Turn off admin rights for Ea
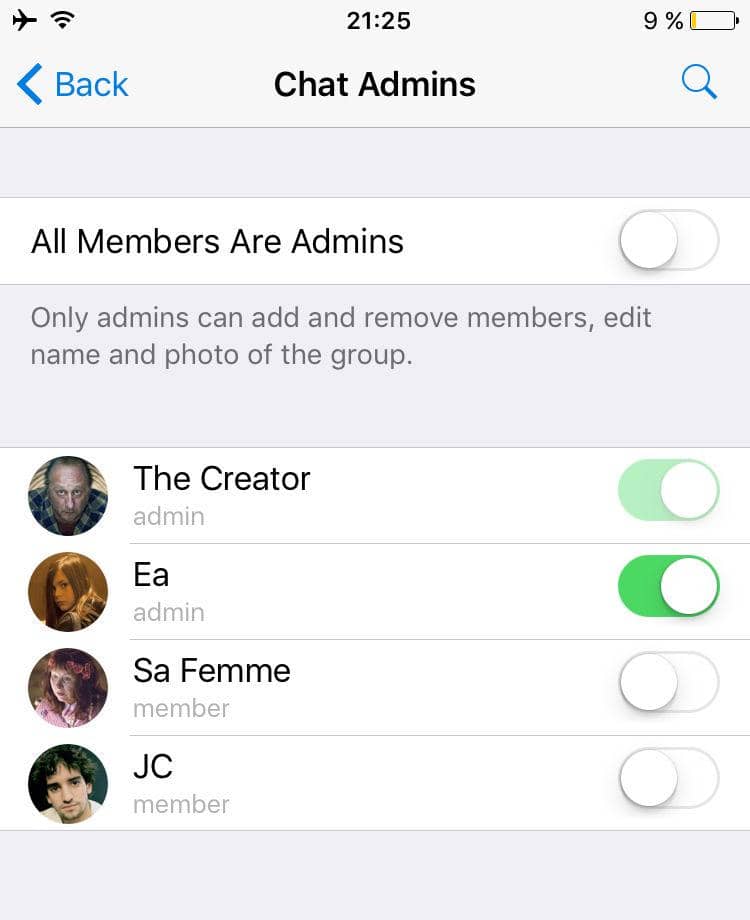750x920 pixels. click(x=669, y=587)
